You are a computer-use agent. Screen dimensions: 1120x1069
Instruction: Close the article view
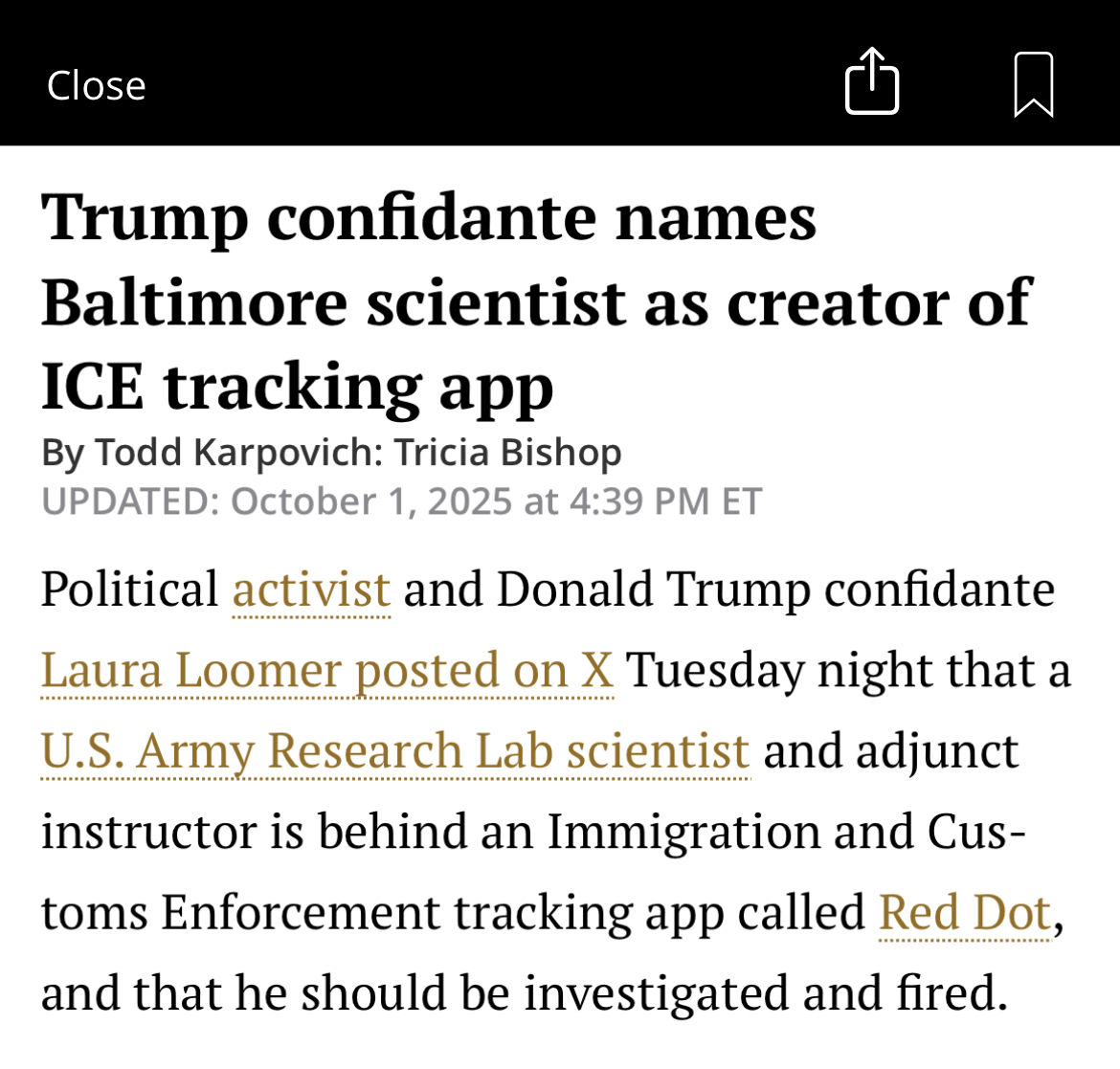(x=97, y=86)
